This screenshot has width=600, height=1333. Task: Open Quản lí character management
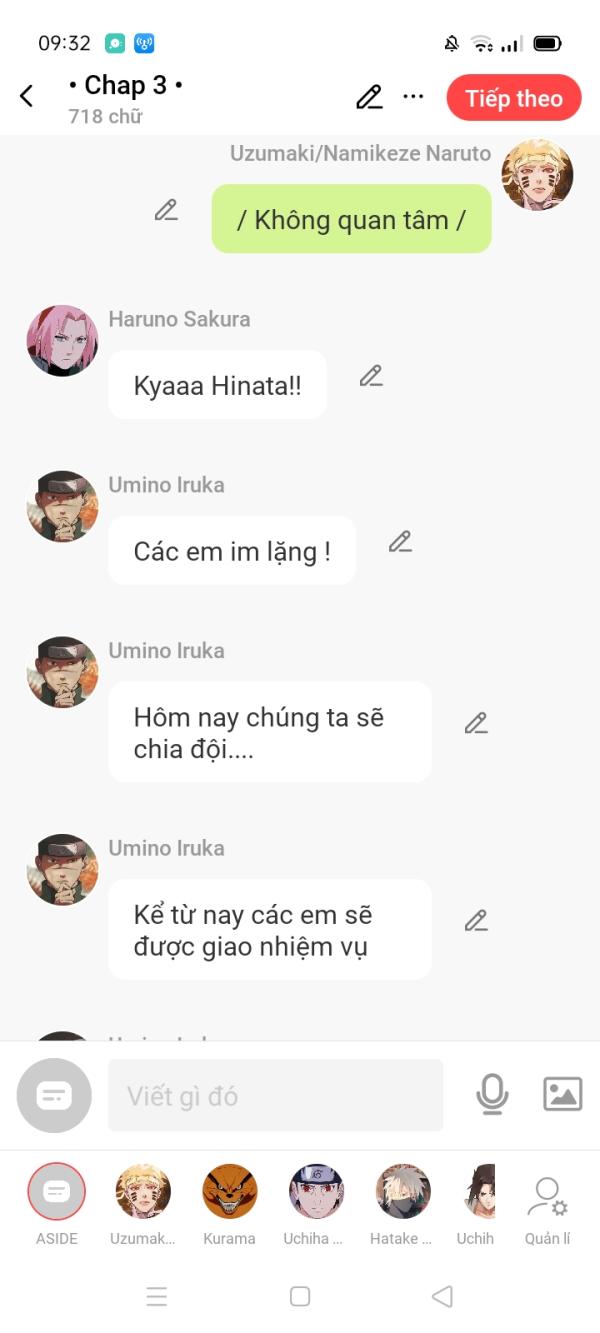click(x=547, y=1205)
